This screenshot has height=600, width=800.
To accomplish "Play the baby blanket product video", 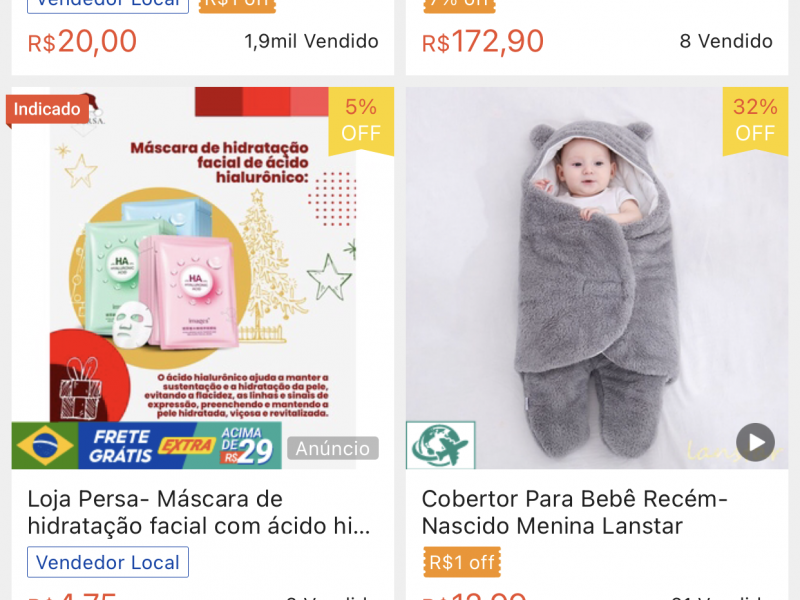I will (x=755, y=442).
